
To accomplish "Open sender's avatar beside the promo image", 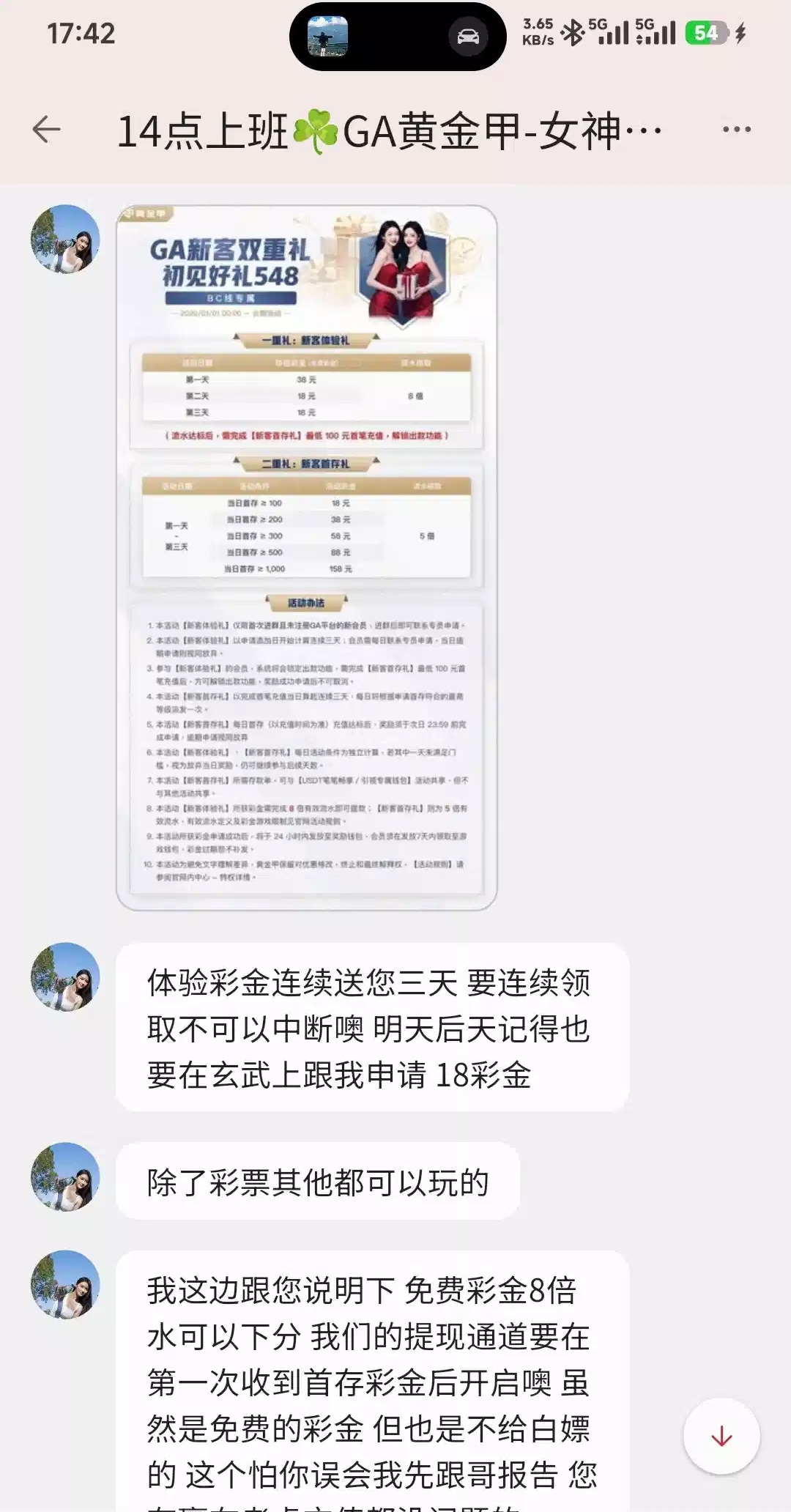I will 65,240.
